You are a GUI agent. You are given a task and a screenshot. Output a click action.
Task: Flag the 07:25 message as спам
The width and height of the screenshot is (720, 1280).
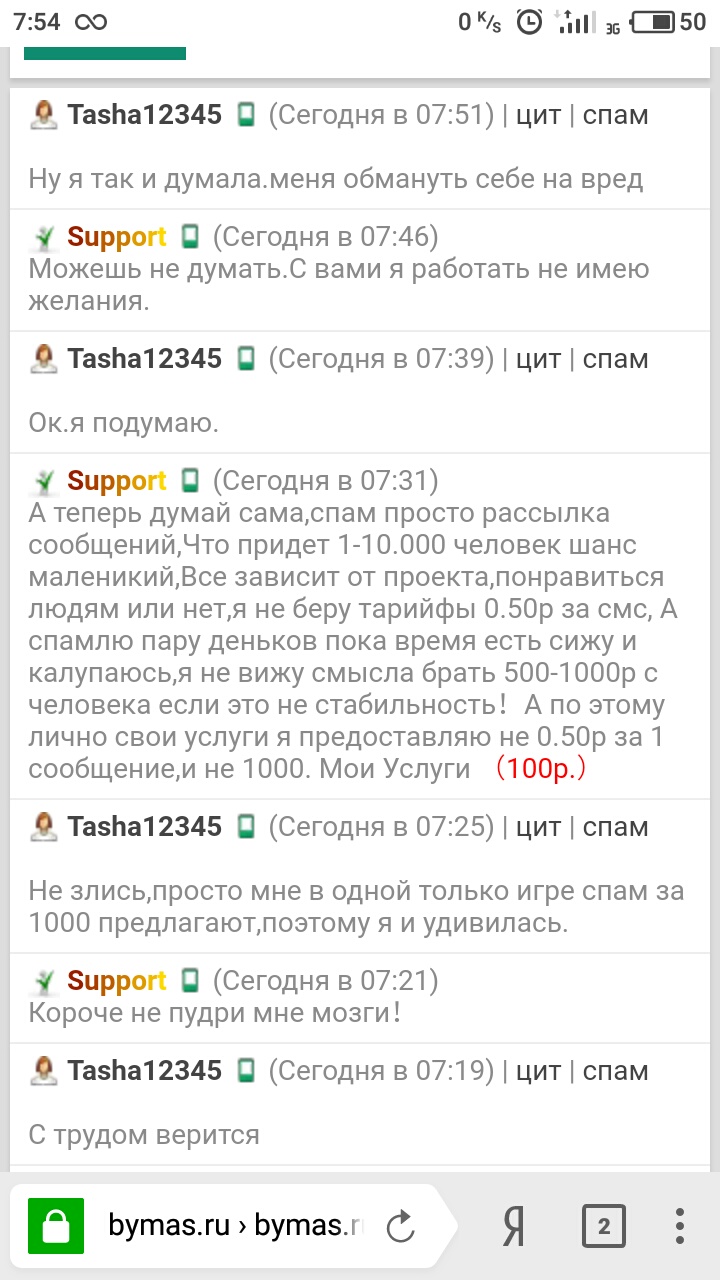click(615, 827)
